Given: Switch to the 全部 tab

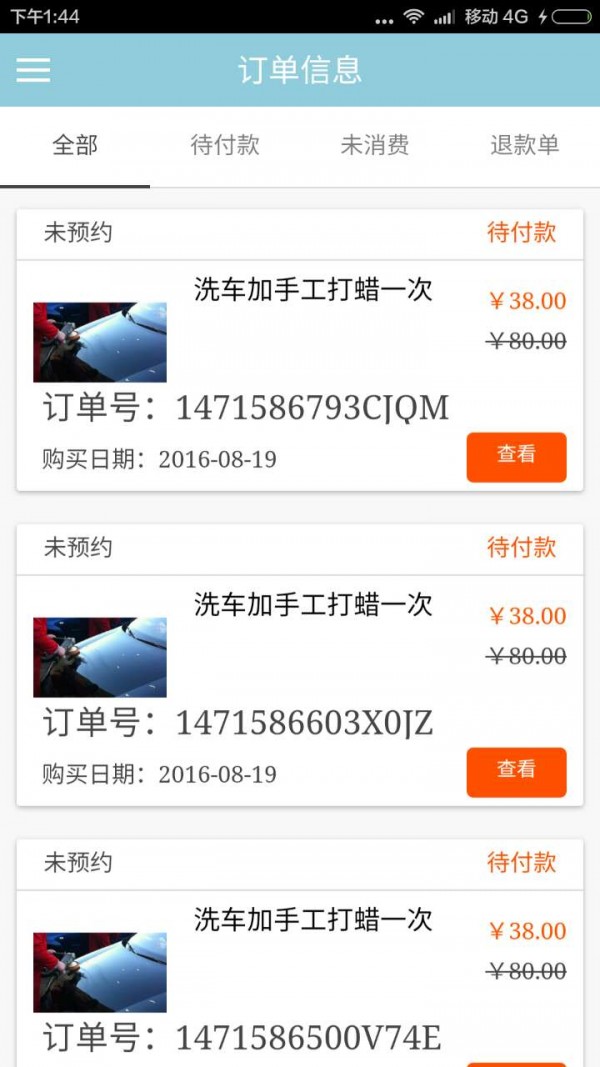Looking at the screenshot, I should coord(75,146).
